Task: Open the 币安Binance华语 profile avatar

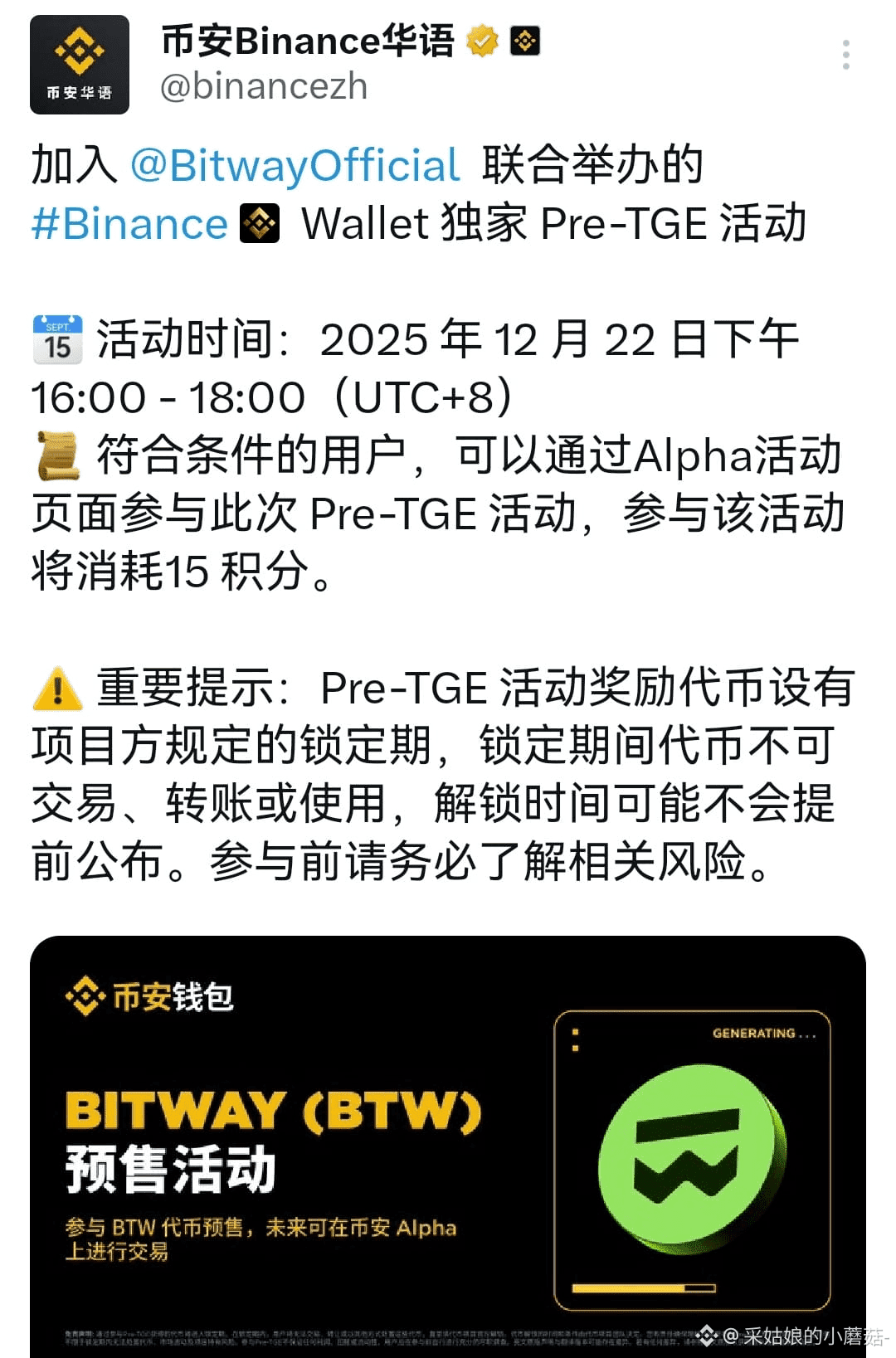Action: click(80, 65)
